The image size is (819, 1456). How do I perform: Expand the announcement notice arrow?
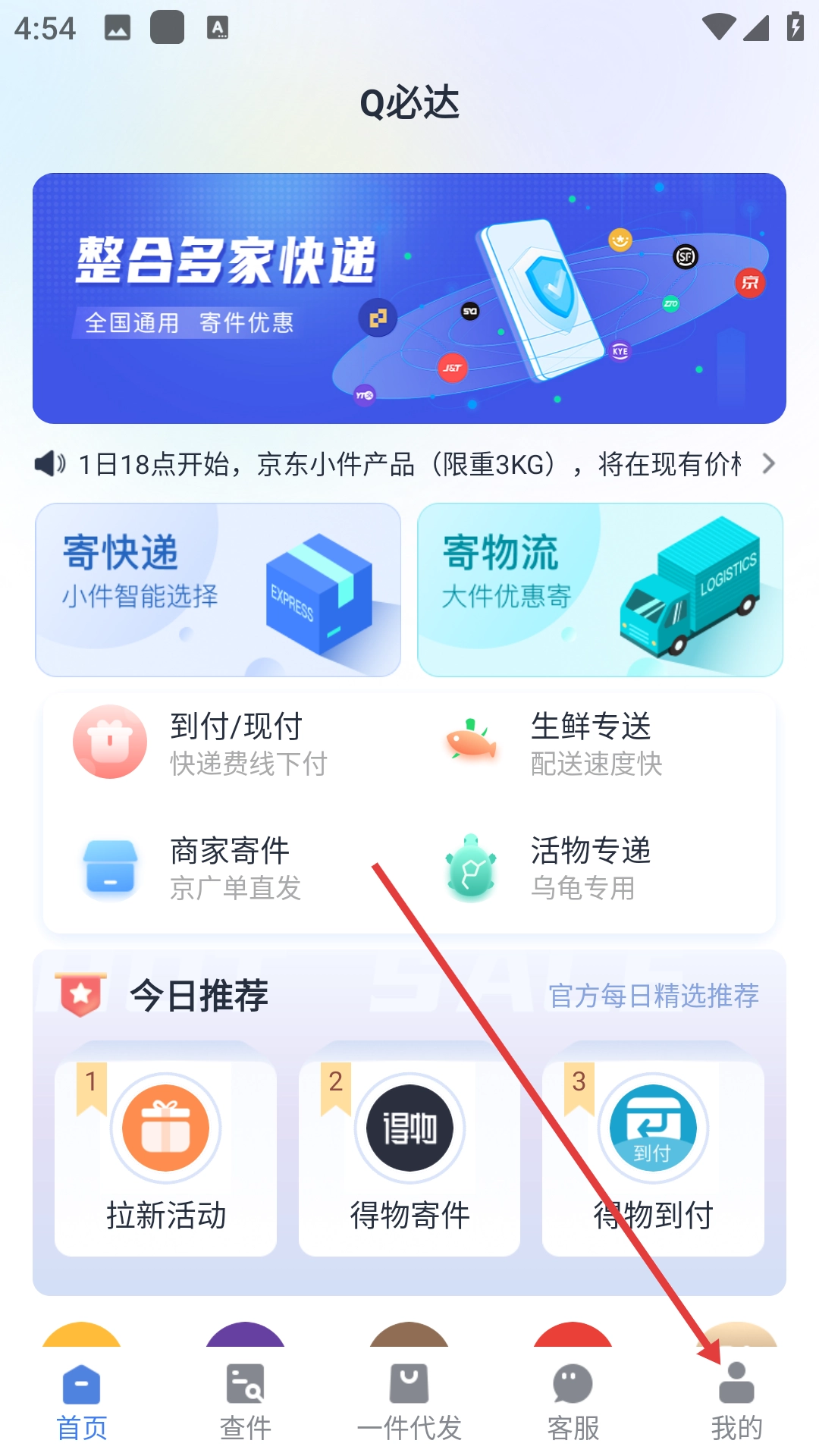768,463
